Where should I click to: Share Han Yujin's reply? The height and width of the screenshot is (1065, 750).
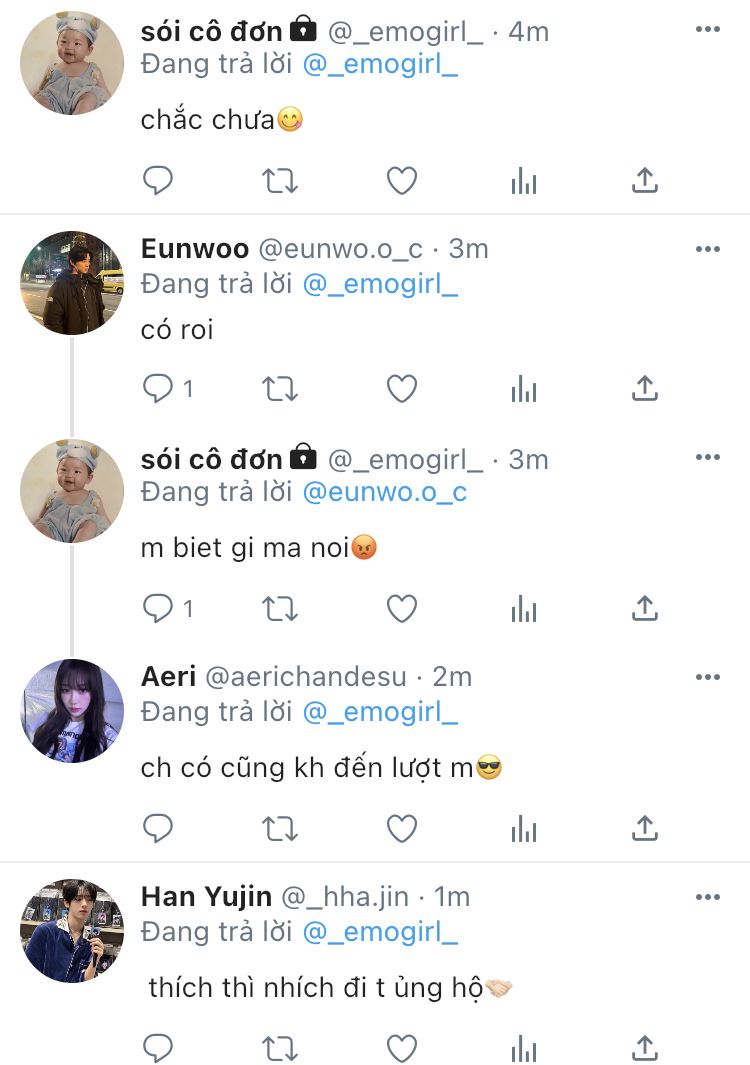click(645, 1047)
